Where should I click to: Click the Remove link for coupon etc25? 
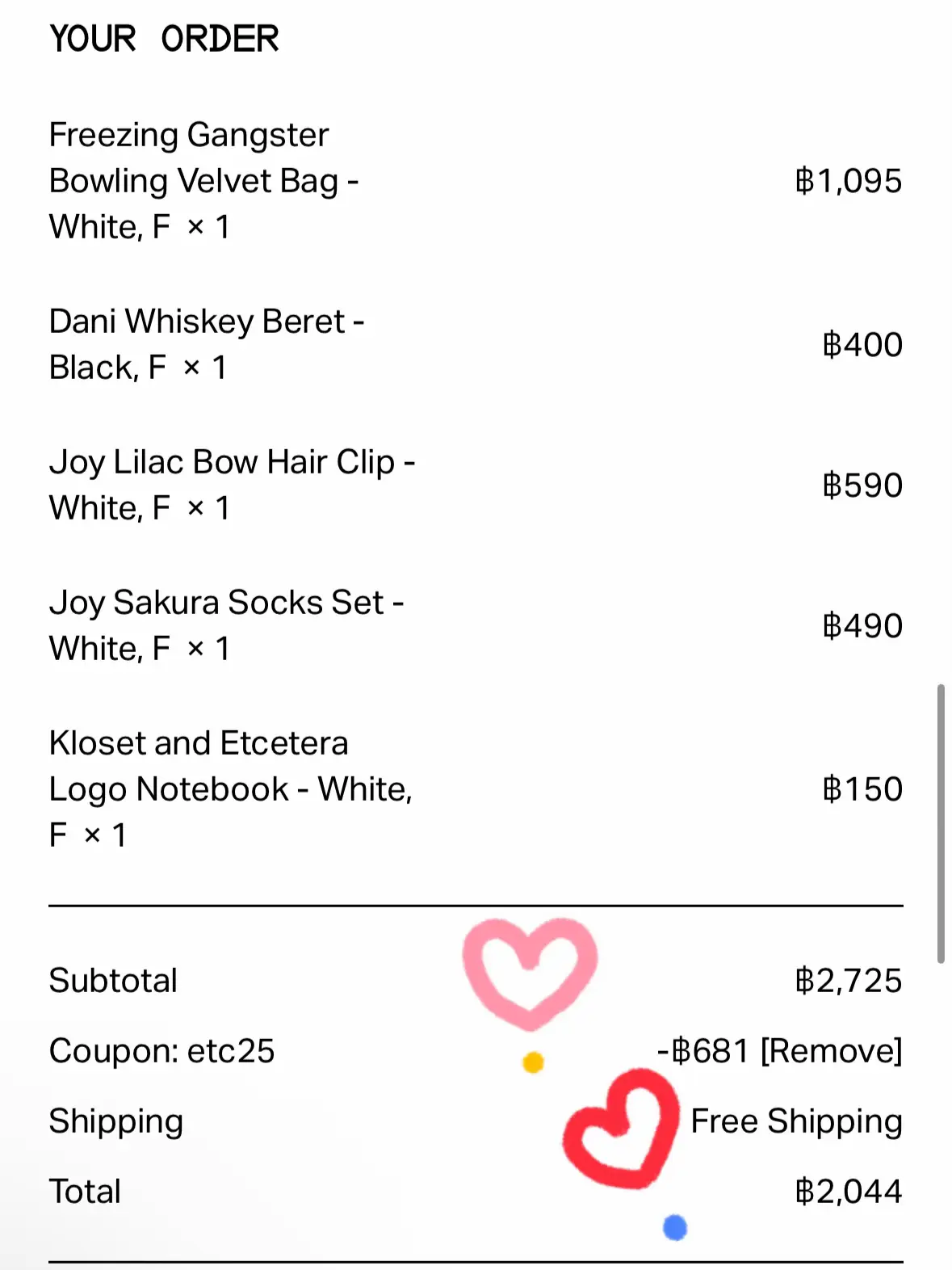pyautogui.click(x=833, y=1050)
